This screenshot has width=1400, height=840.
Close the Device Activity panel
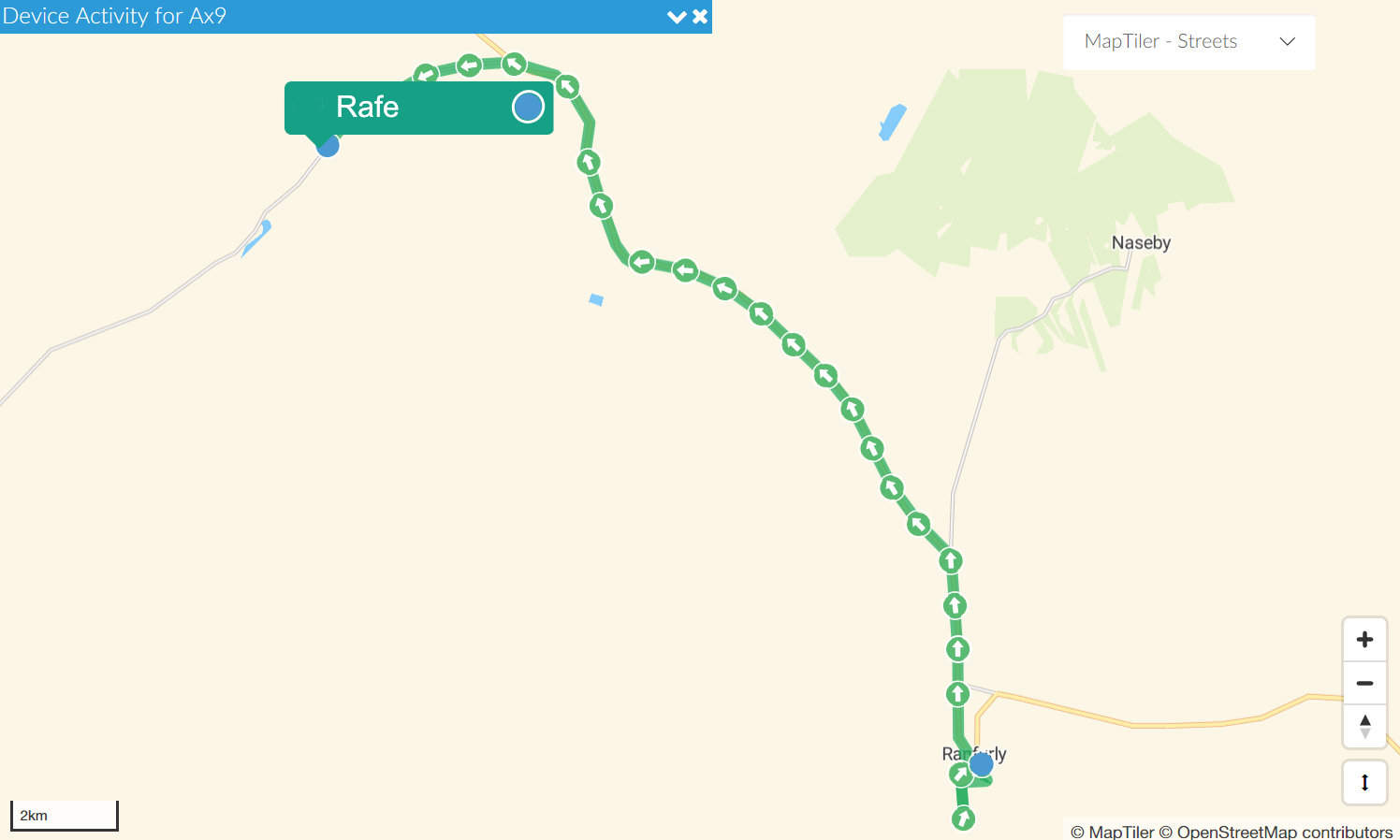[700, 17]
